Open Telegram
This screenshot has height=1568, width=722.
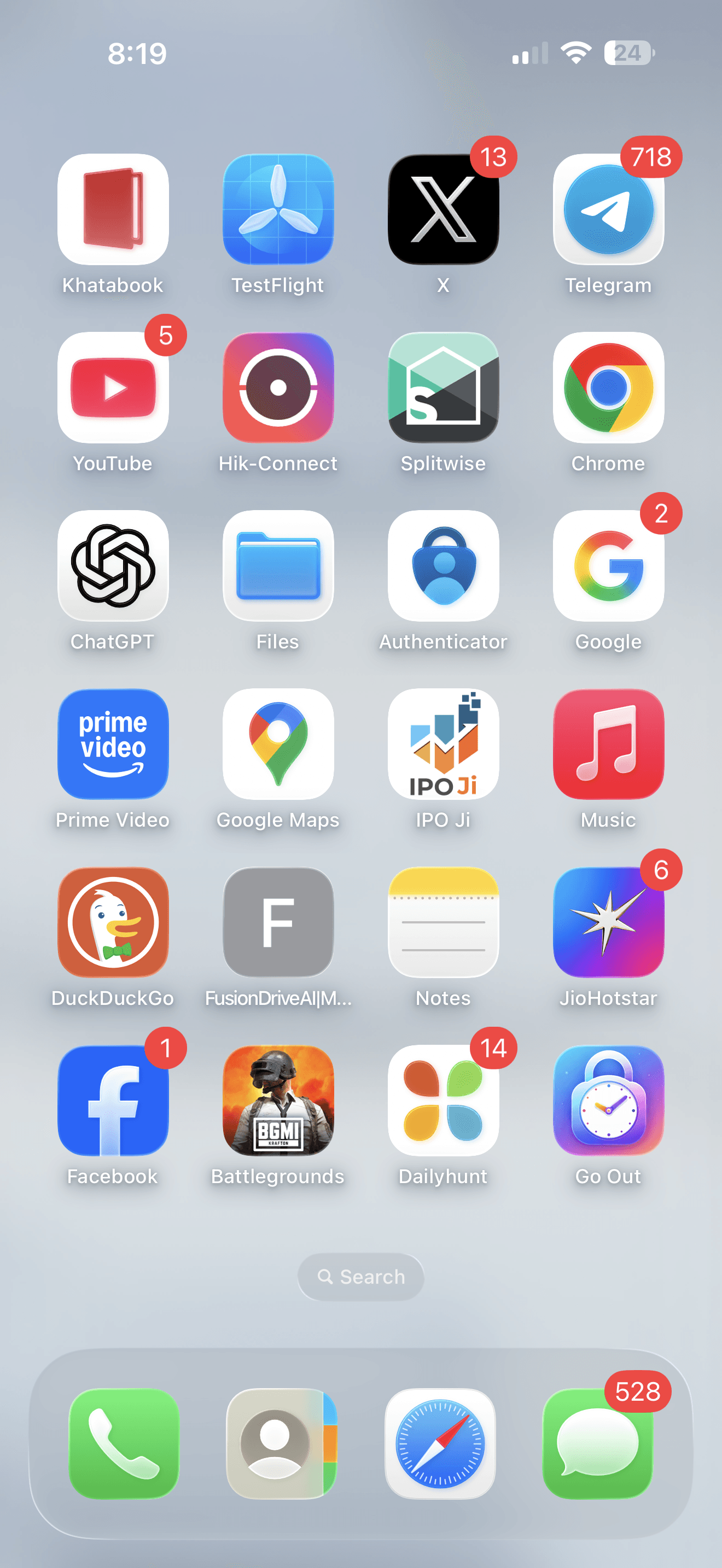click(608, 210)
